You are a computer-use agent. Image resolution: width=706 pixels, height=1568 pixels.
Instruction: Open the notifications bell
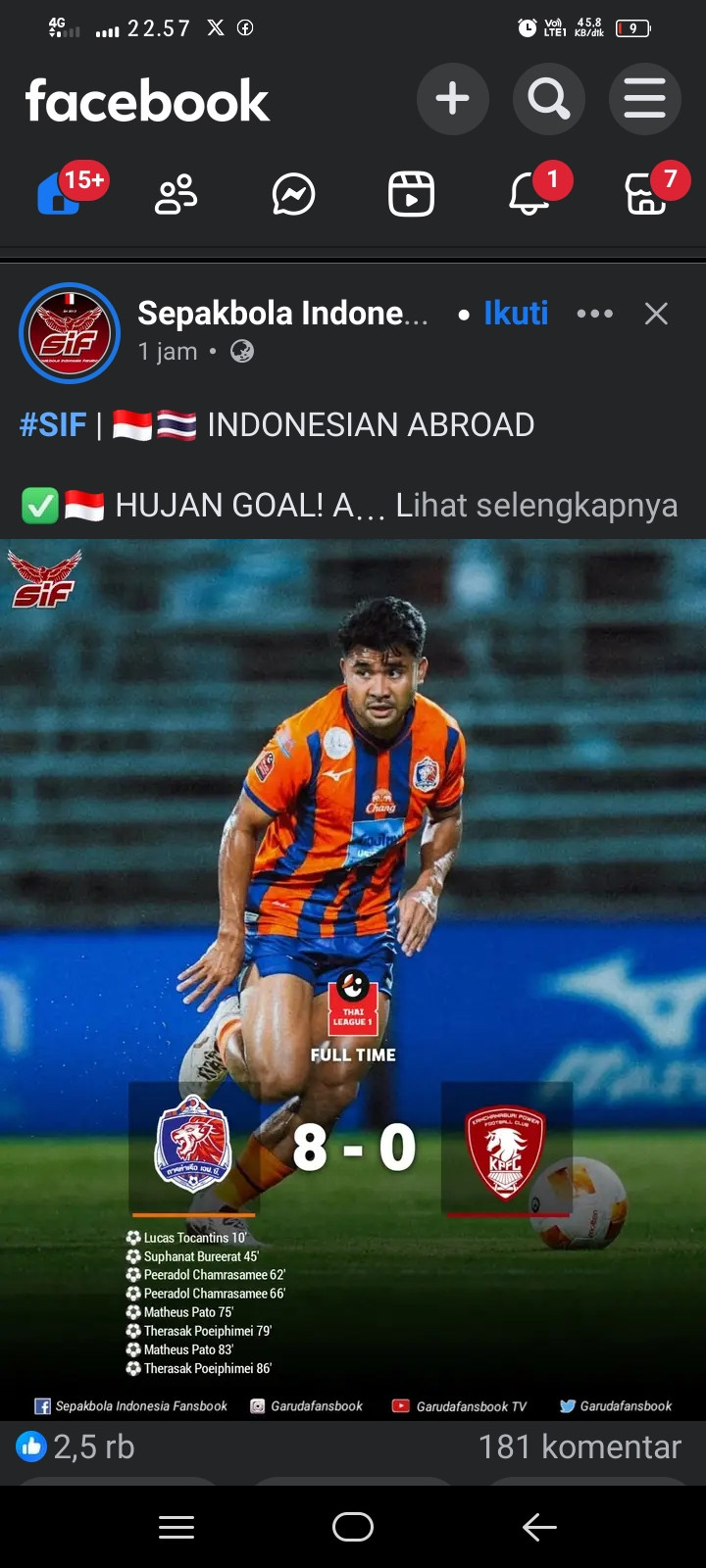pos(529,194)
